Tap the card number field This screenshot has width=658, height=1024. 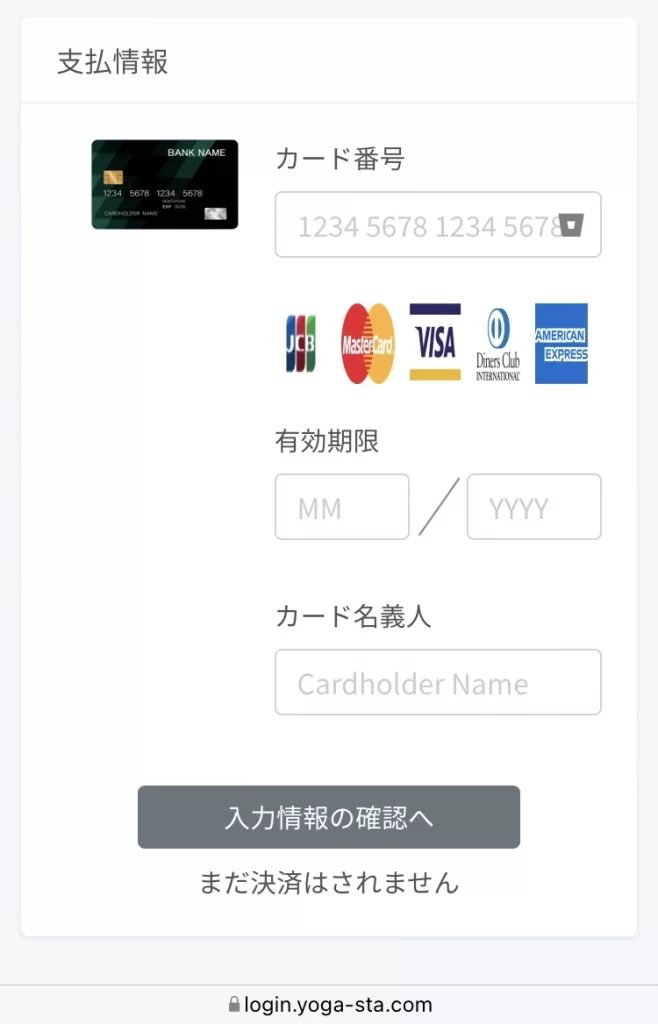pyautogui.click(x=420, y=225)
